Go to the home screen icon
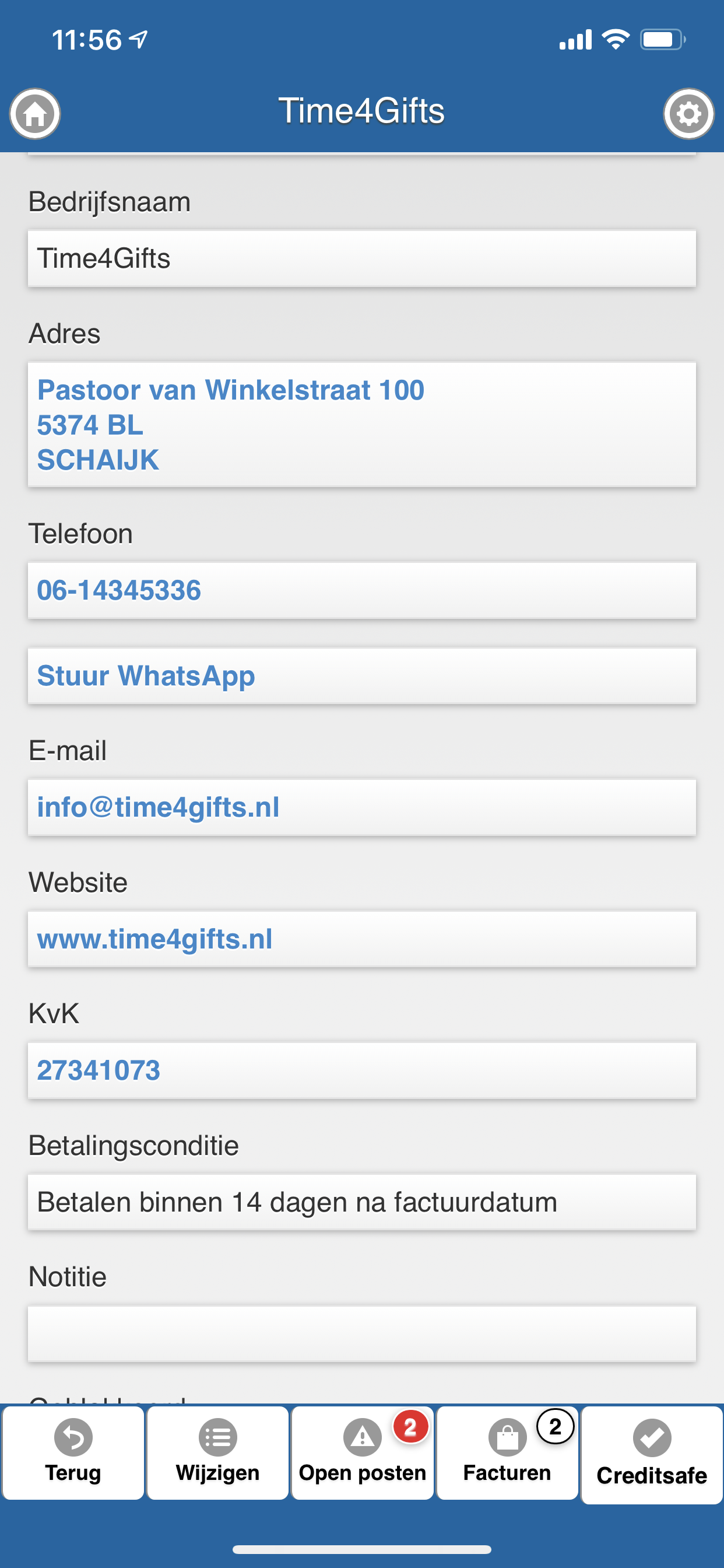724x1568 pixels. point(34,114)
